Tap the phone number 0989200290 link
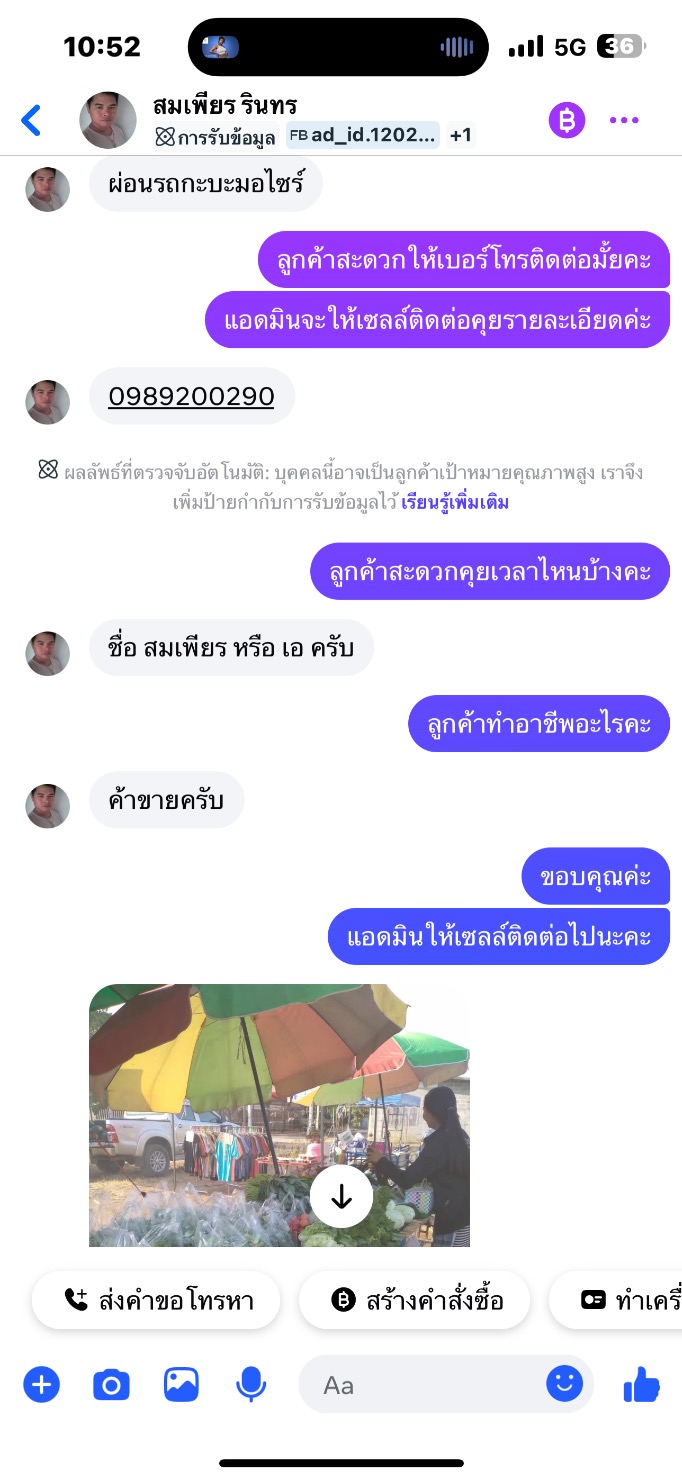The height and width of the screenshot is (1480, 682). pyautogui.click(x=191, y=397)
